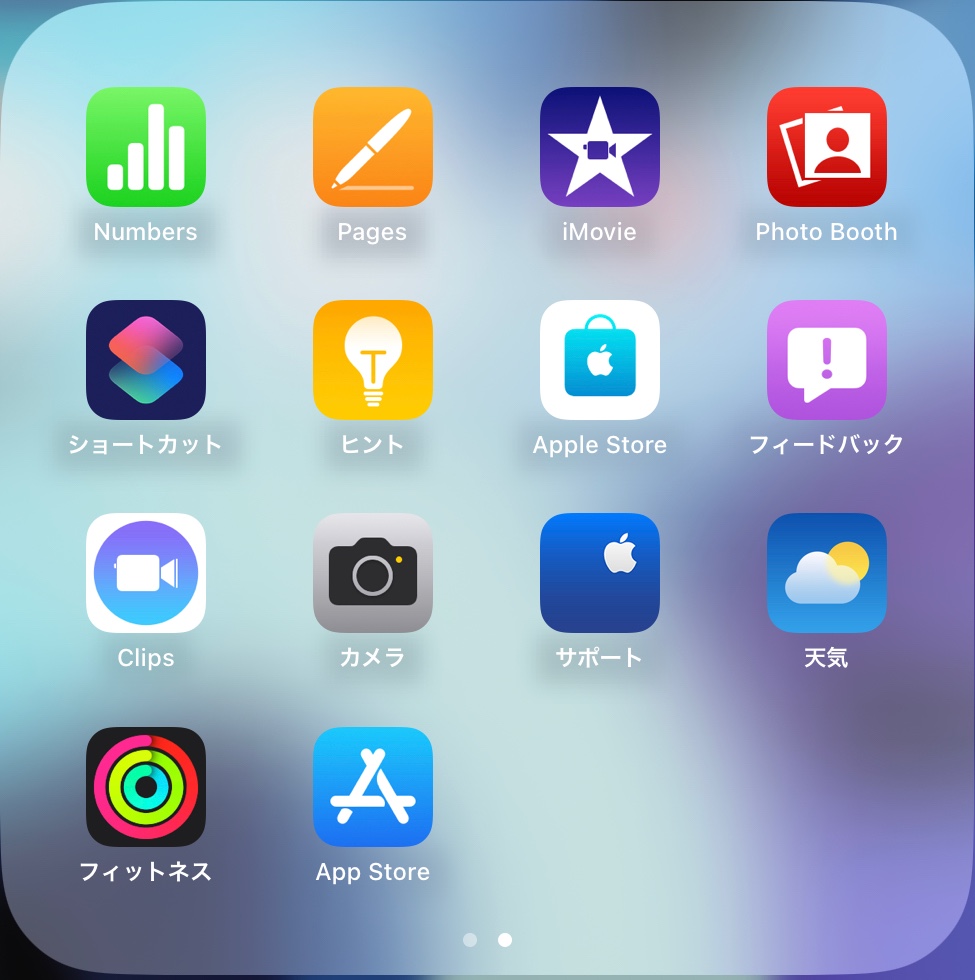Check the 天気 app
The width and height of the screenshot is (975, 980).
coord(827,573)
